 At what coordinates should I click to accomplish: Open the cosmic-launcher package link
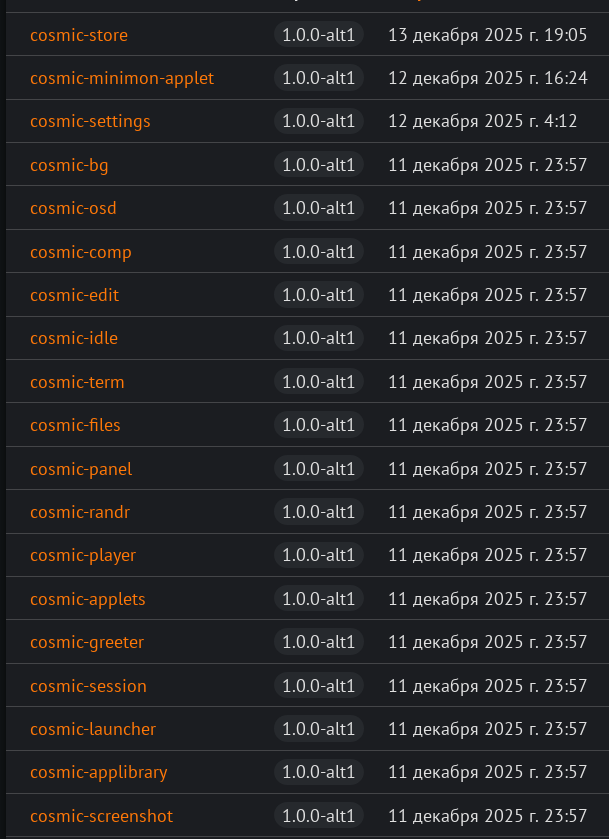[x=93, y=729]
